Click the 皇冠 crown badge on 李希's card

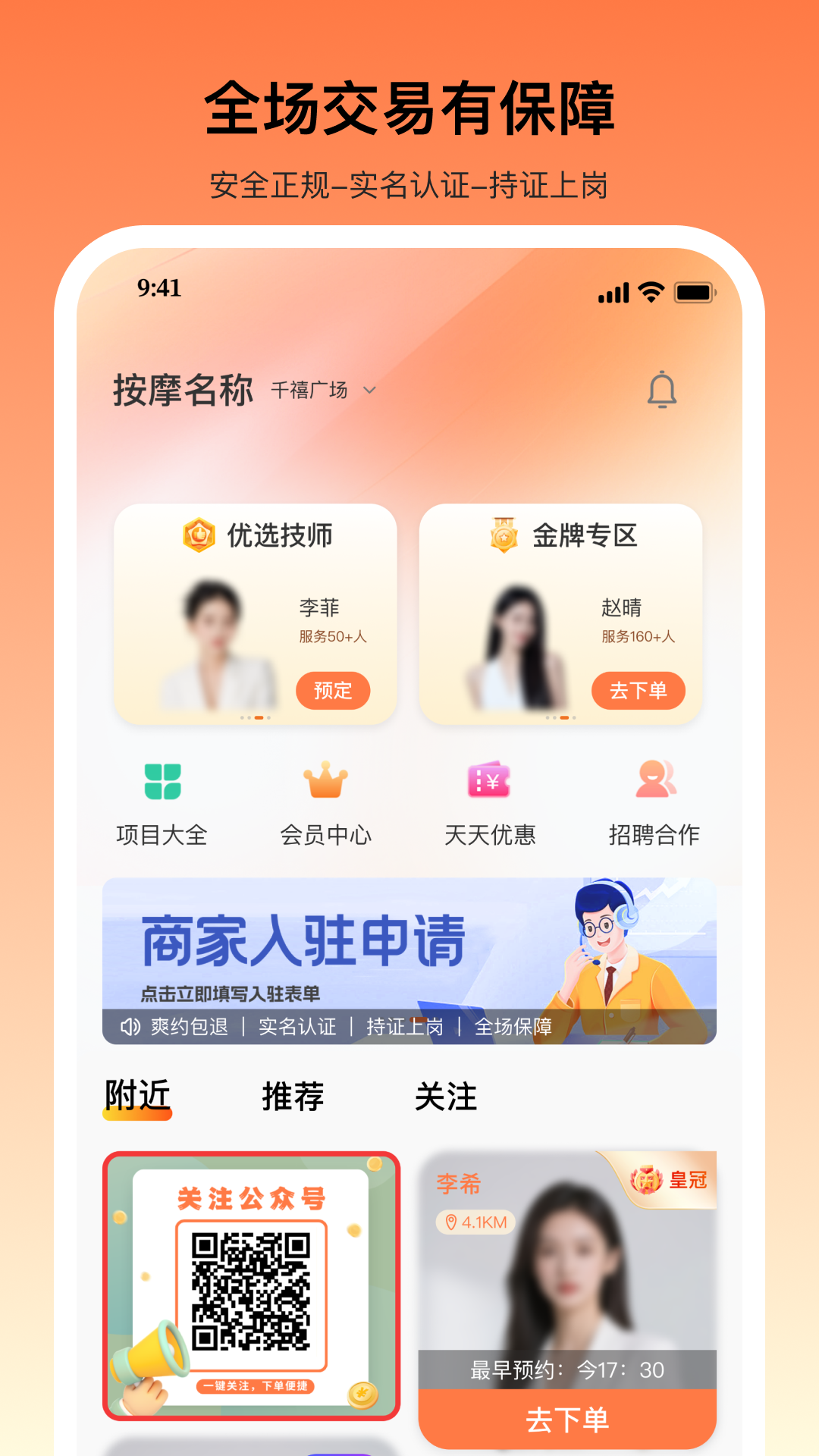(x=667, y=1181)
